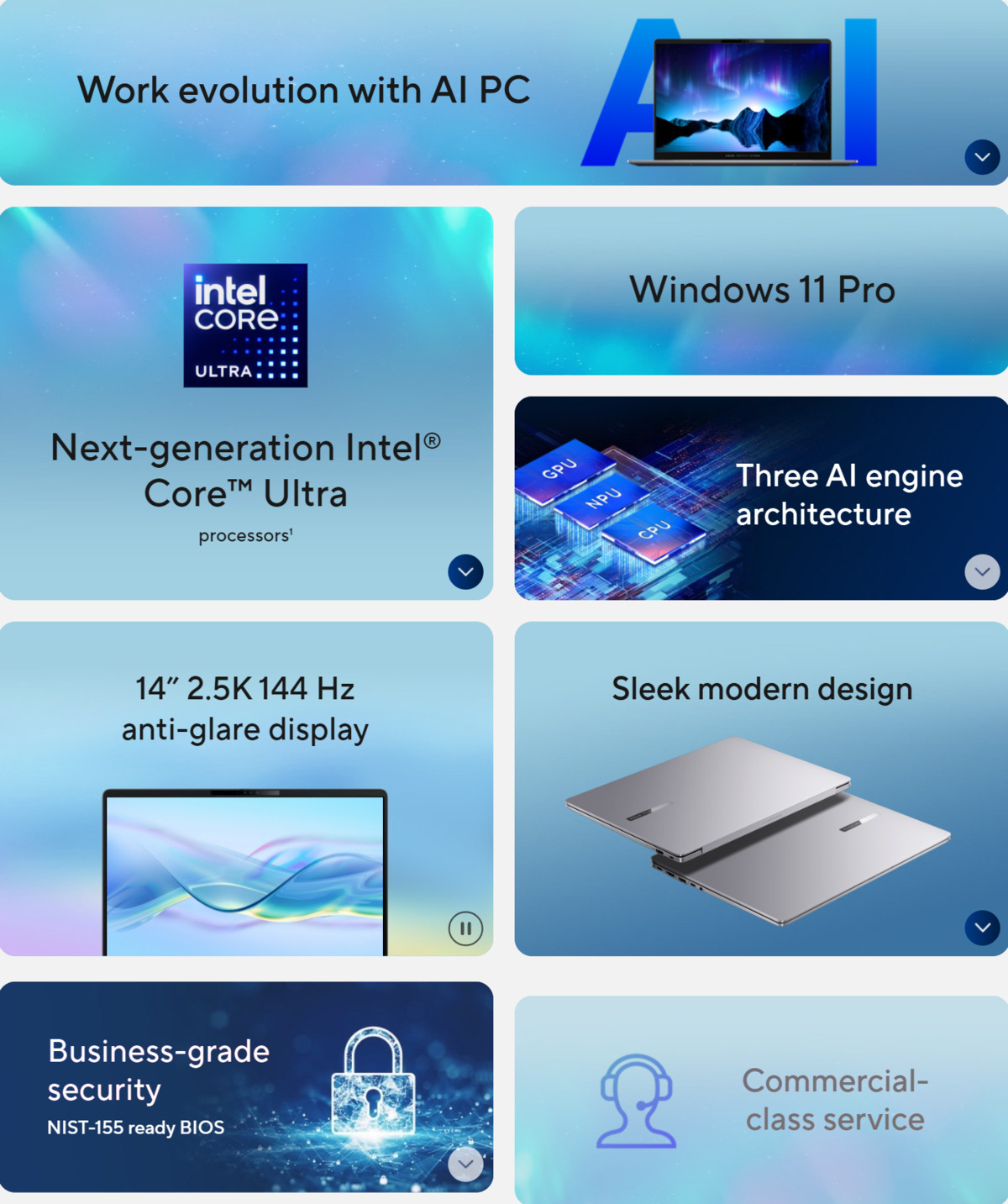The width and height of the screenshot is (1008, 1204).
Task: Expand the Sleek modern design card
Action: [982, 928]
